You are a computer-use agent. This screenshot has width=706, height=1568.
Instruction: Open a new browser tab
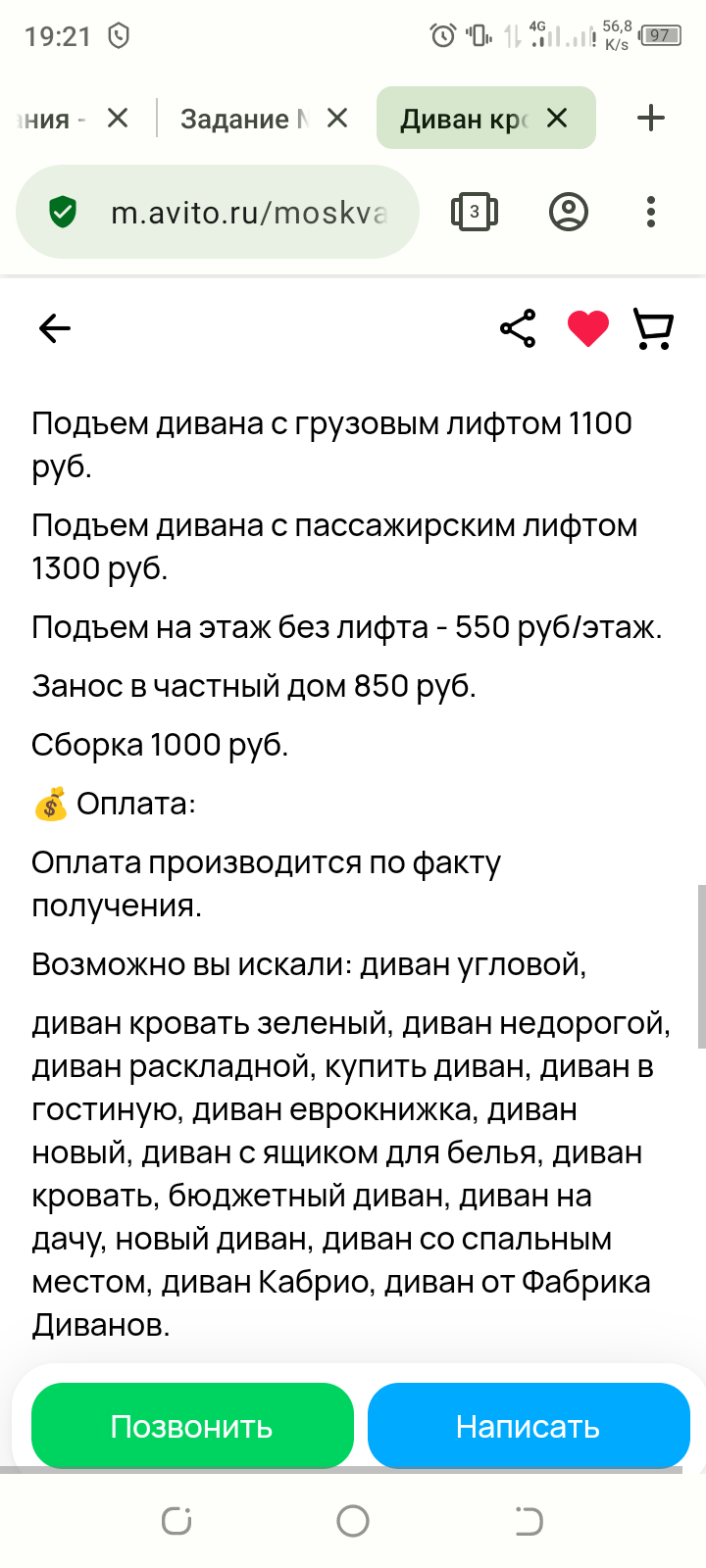tap(651, 119)
